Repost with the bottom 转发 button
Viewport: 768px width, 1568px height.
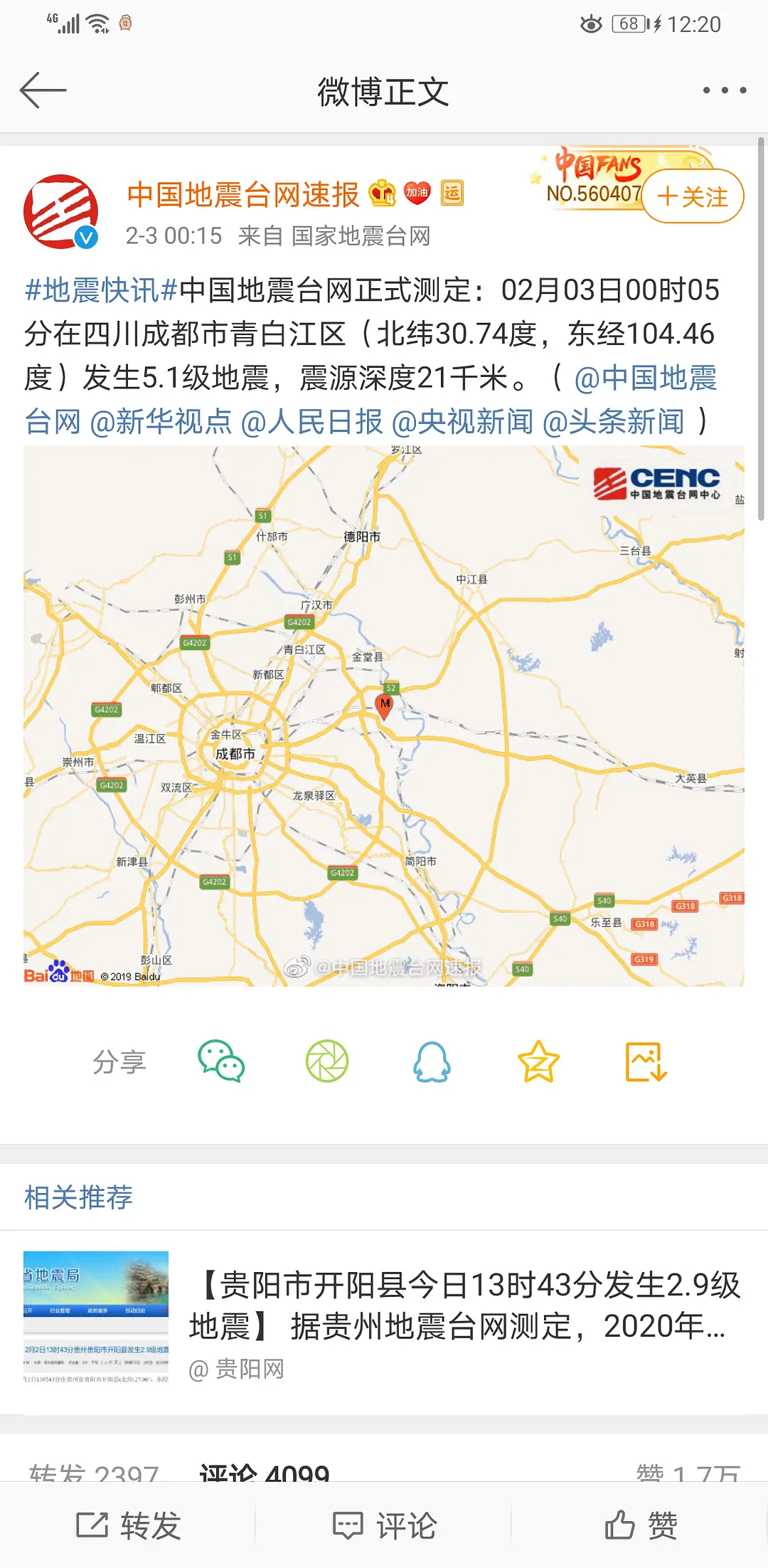(128, 1525)
